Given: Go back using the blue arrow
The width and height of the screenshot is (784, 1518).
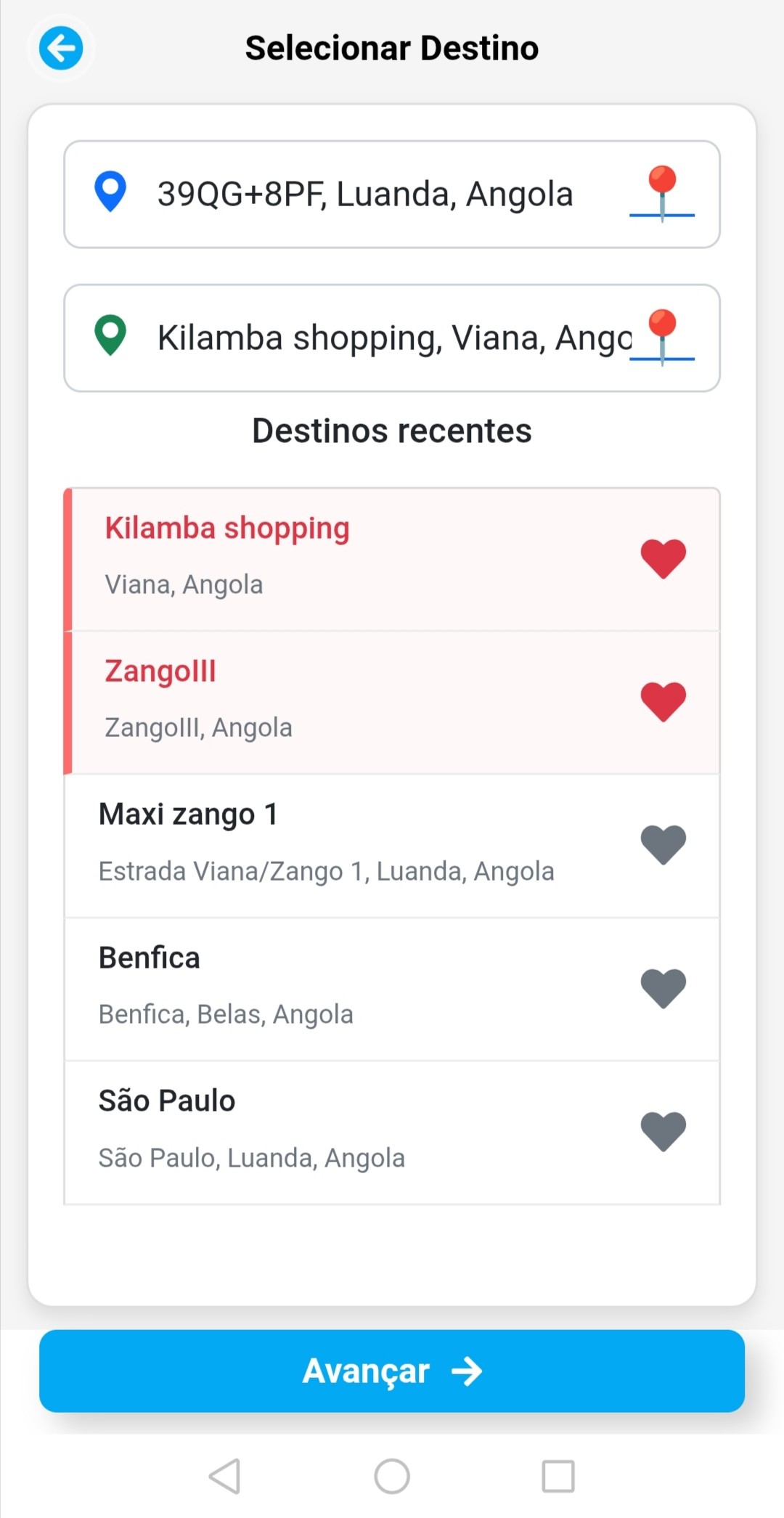Looking at the screenshot, I should coord(61,49).
